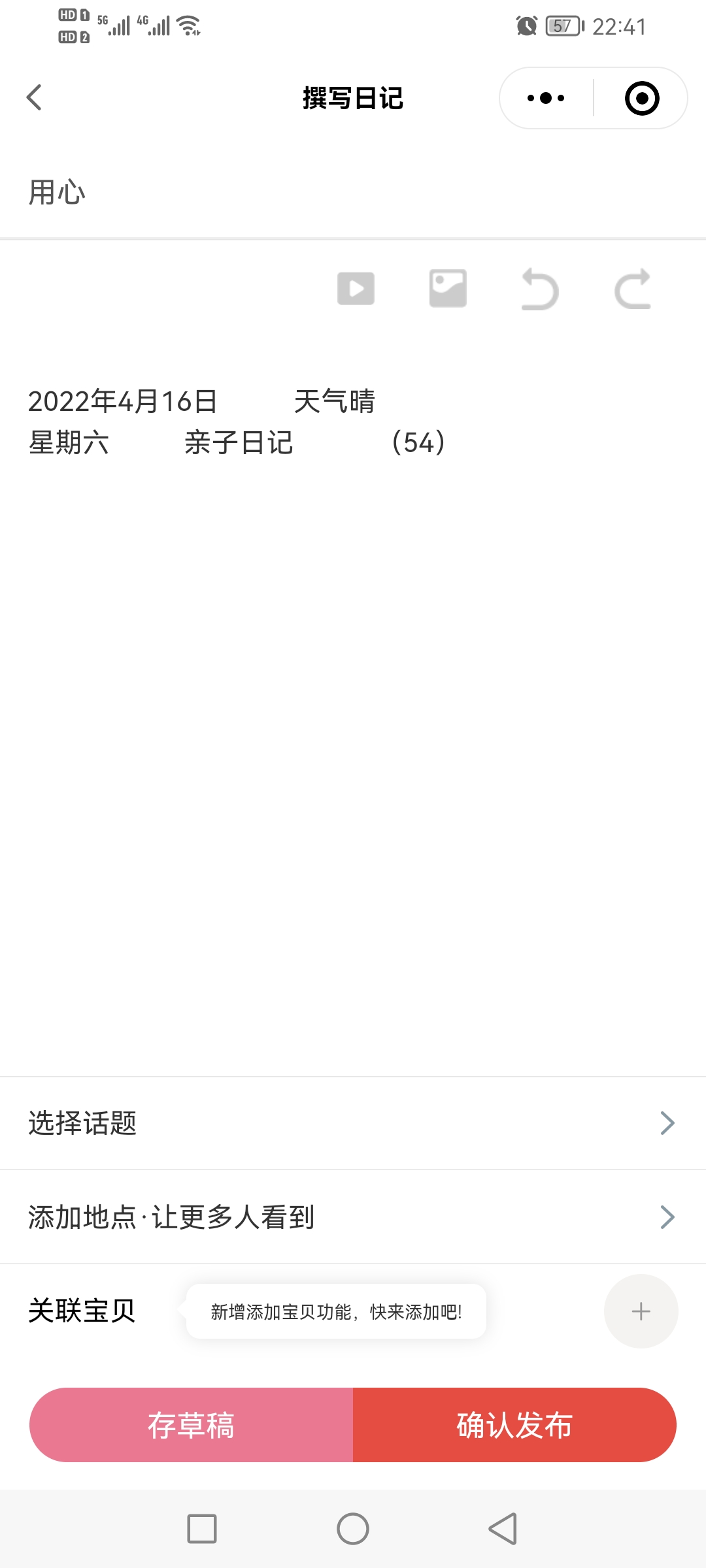Go back with the top-left arrow
The image size is (706, 1568).
tap(33, 97)
